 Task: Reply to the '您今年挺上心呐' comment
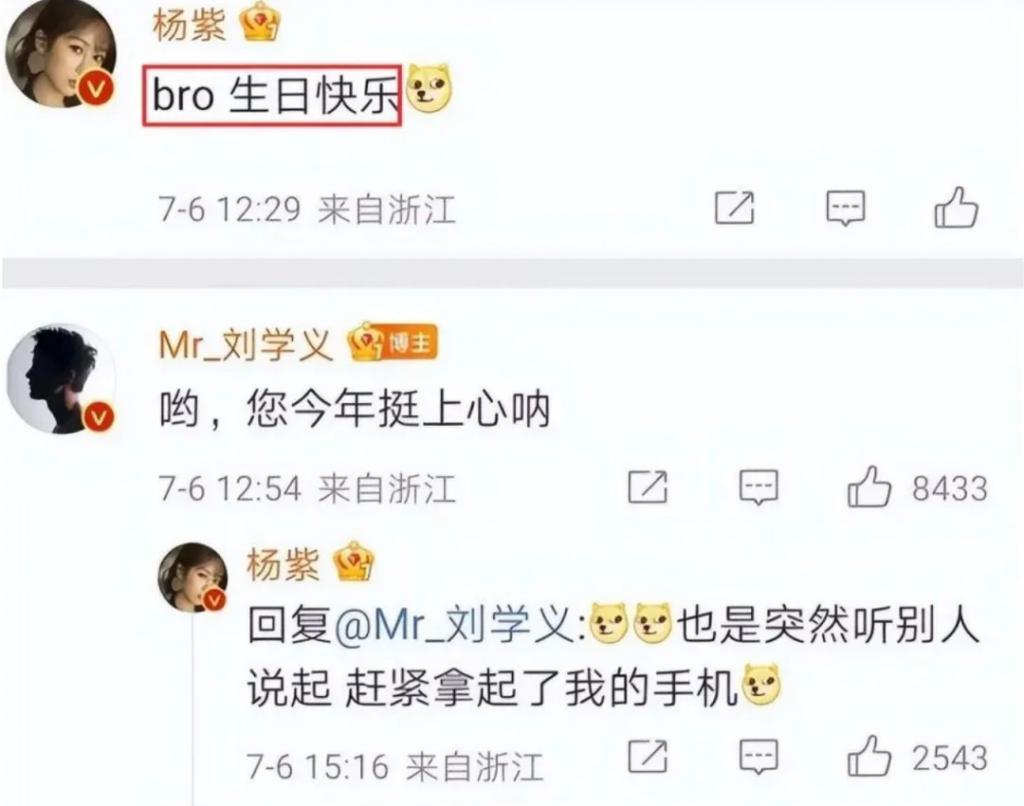pyautogui.click(x=758, y=487)
